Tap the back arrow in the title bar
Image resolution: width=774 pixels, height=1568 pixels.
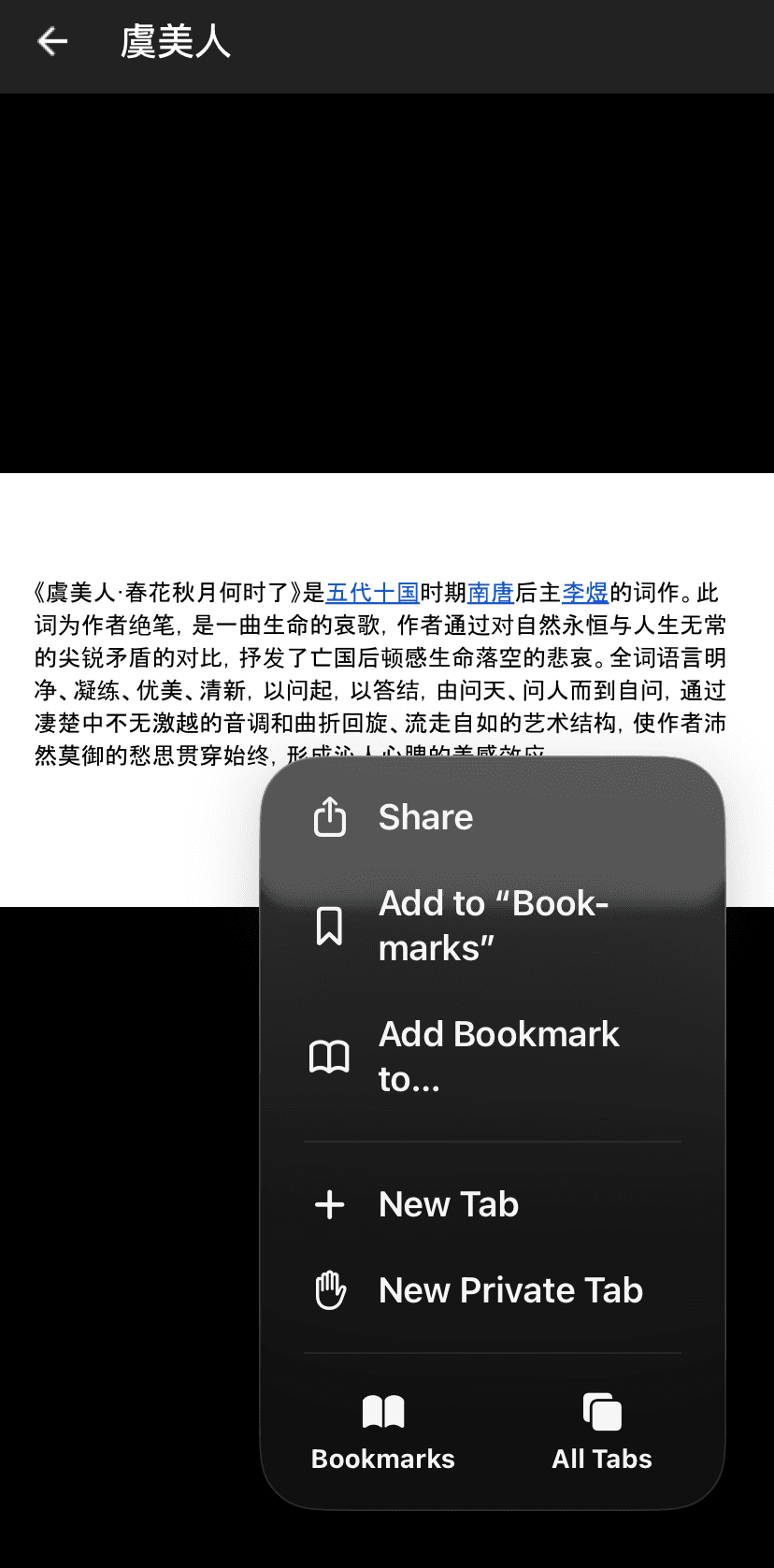click(x=51, y=41)
